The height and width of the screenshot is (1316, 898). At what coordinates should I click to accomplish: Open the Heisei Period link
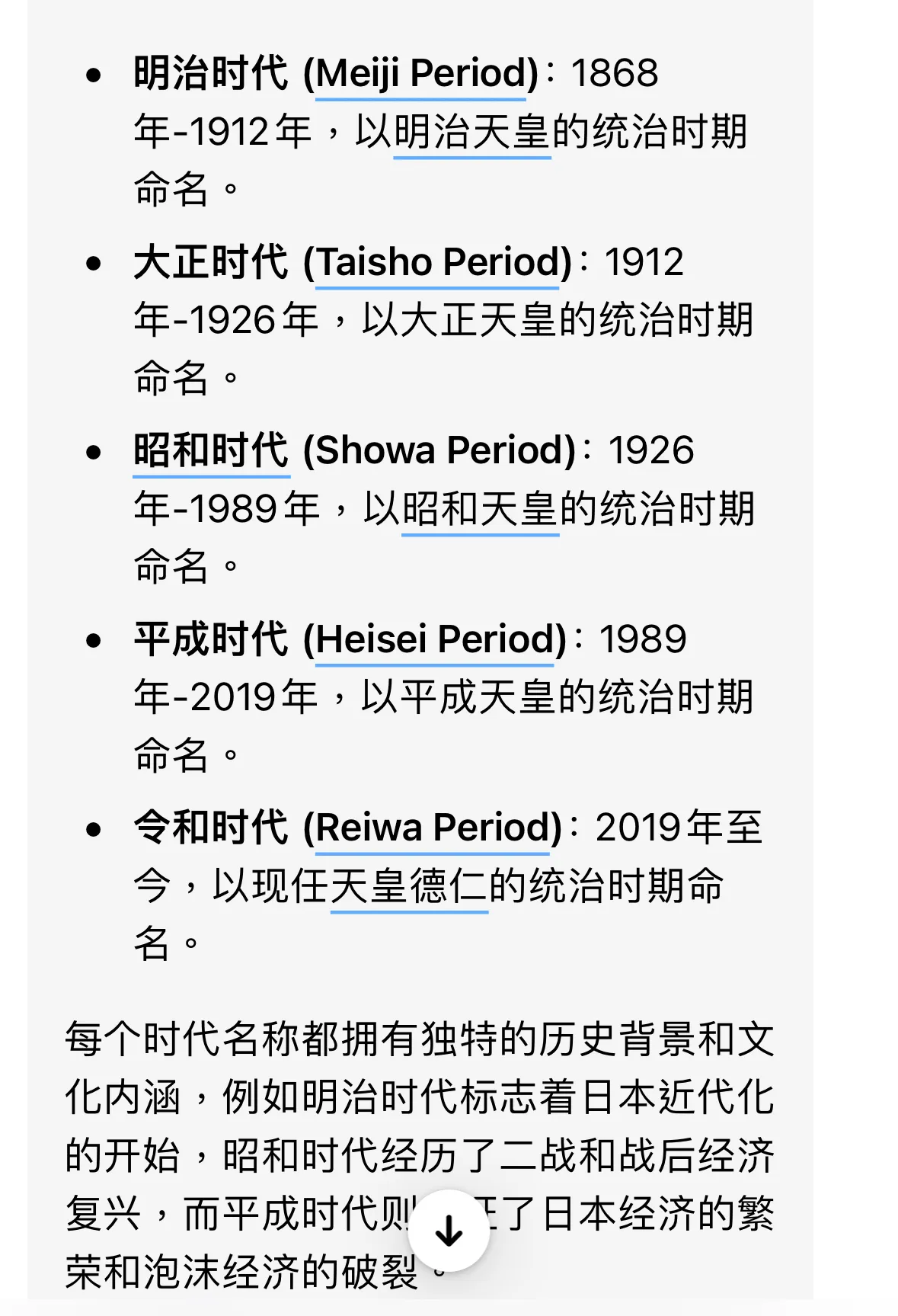click(x=434, y=639)
